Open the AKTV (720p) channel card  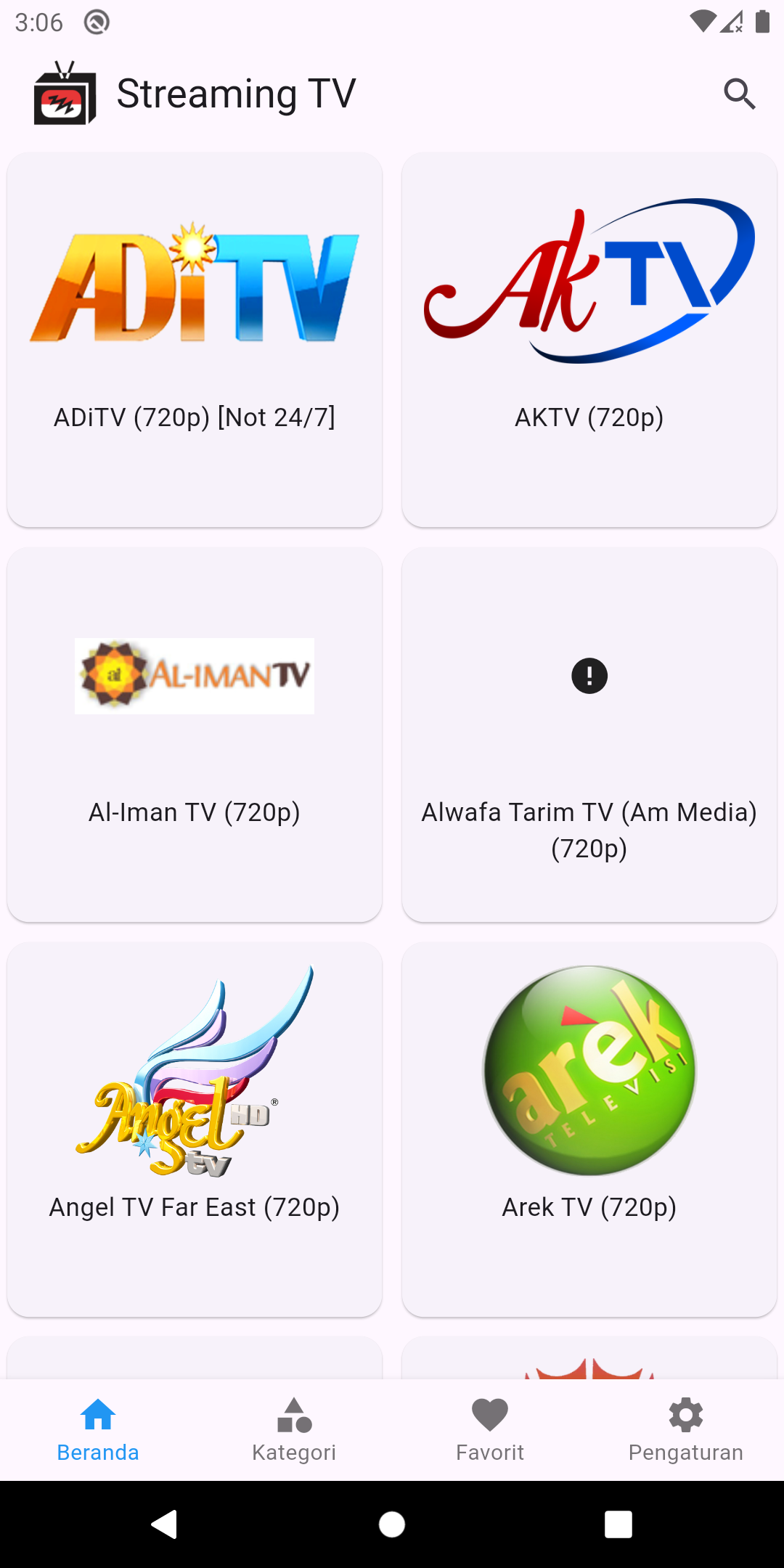(589, 340)
